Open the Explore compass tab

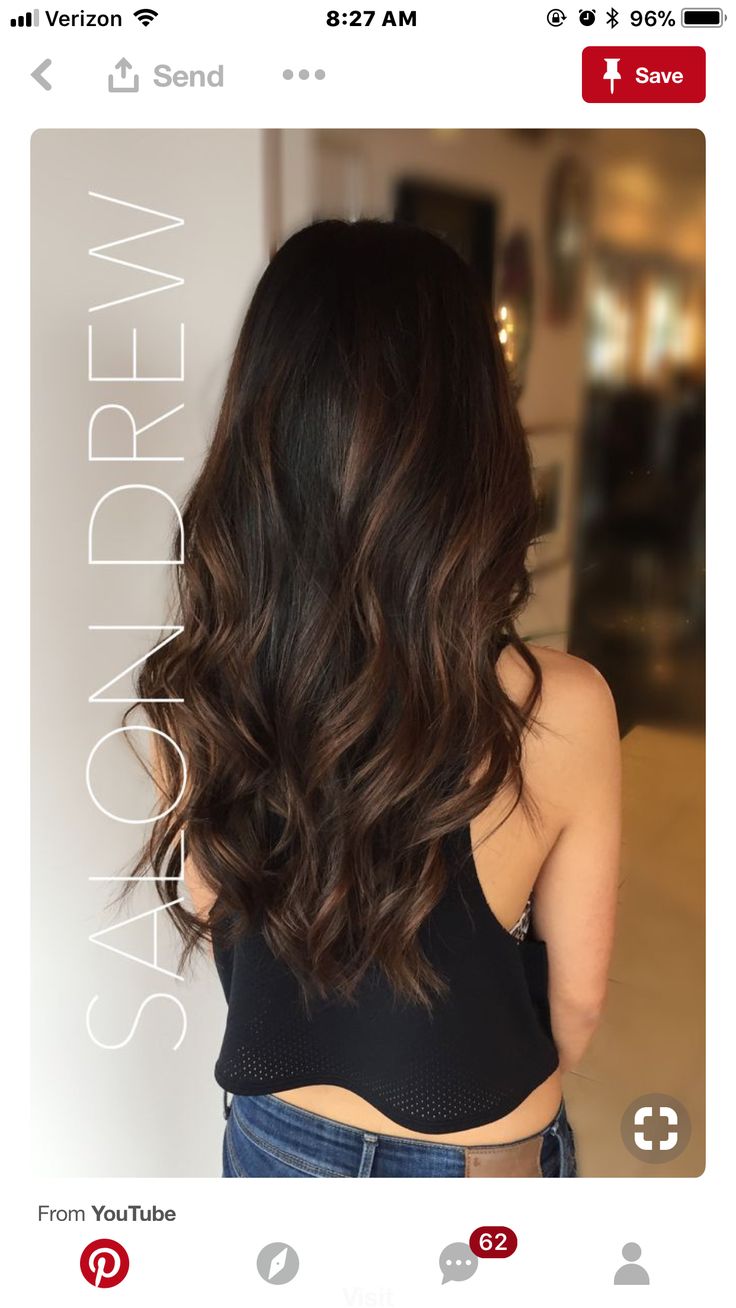(277, 1263)
